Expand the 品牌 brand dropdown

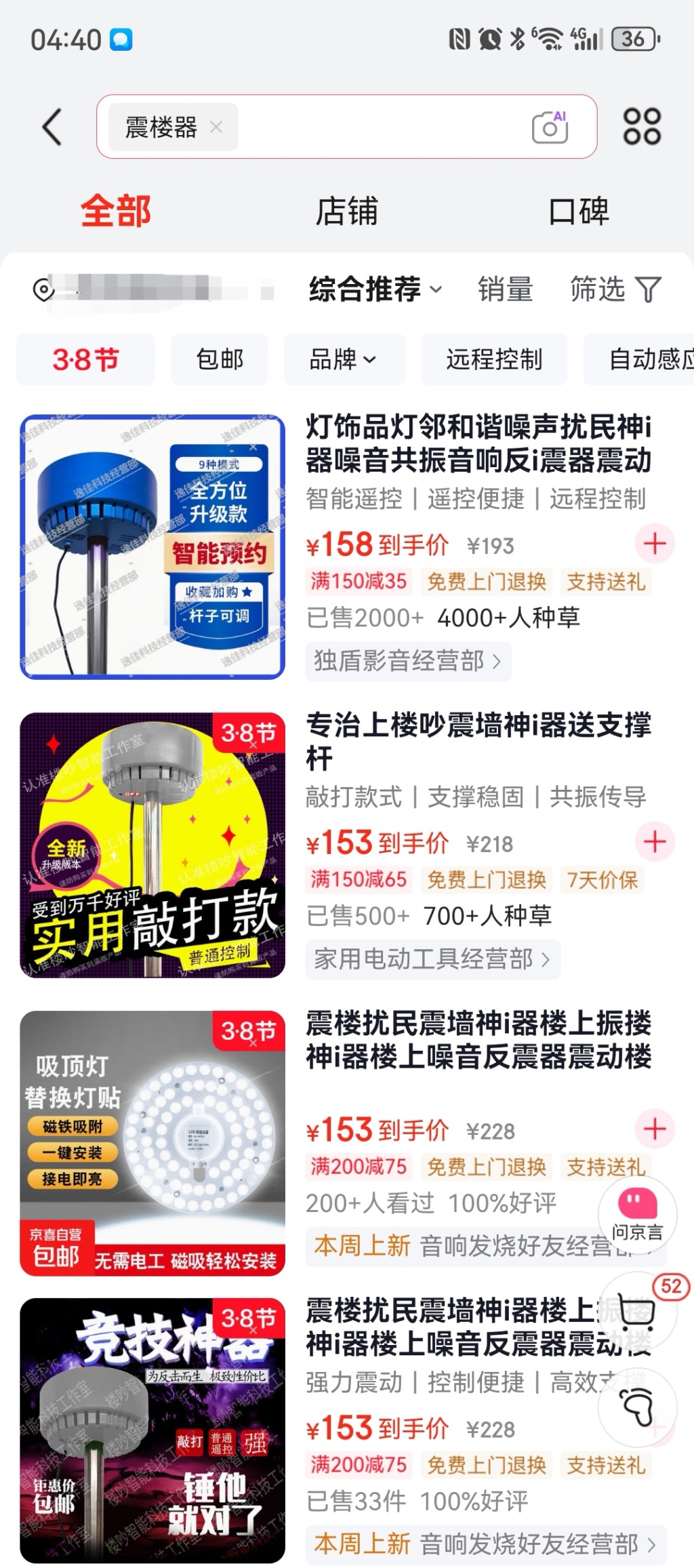343,359
